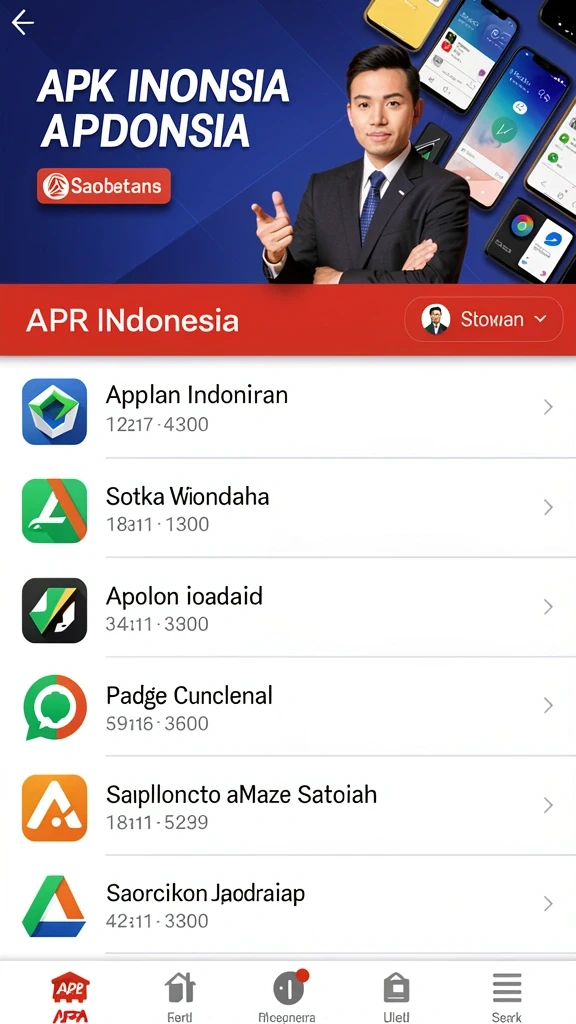Open the Sotka Wiondaha row

tap(288, 509)
